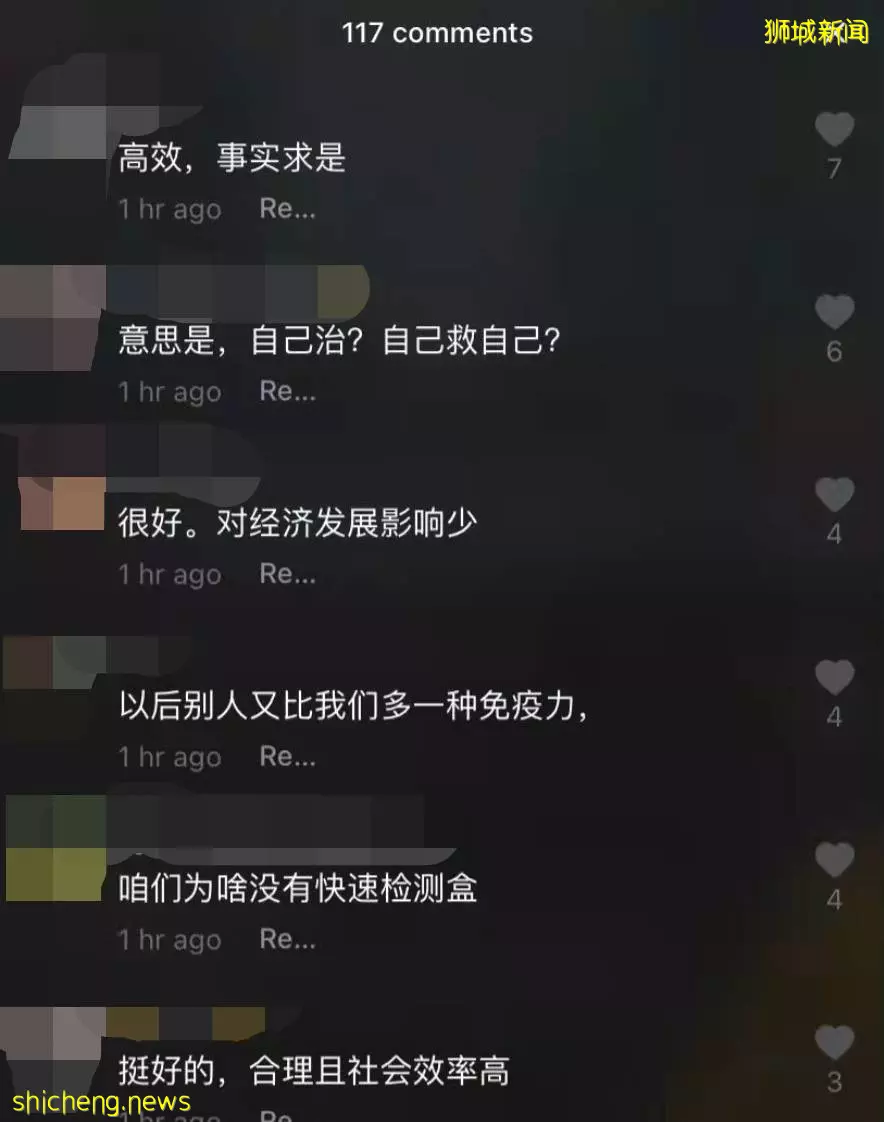The width and height of the screenshot is (884, 1122).
Task: Reply to the comment 以后别人又比我们多一种免疫力
Action: (x=287, y=757)
